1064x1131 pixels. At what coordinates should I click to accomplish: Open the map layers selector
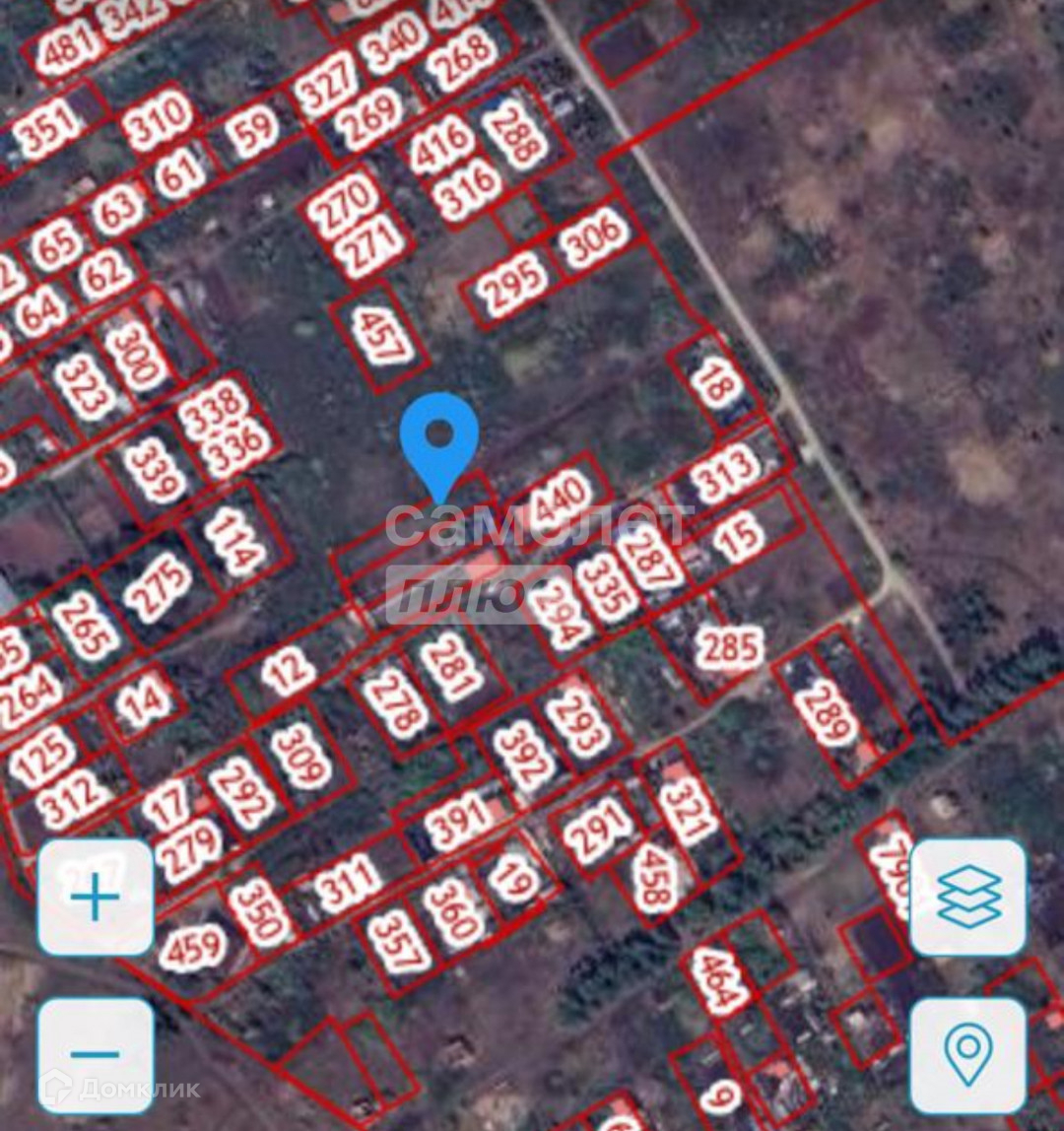coord(967,897)
